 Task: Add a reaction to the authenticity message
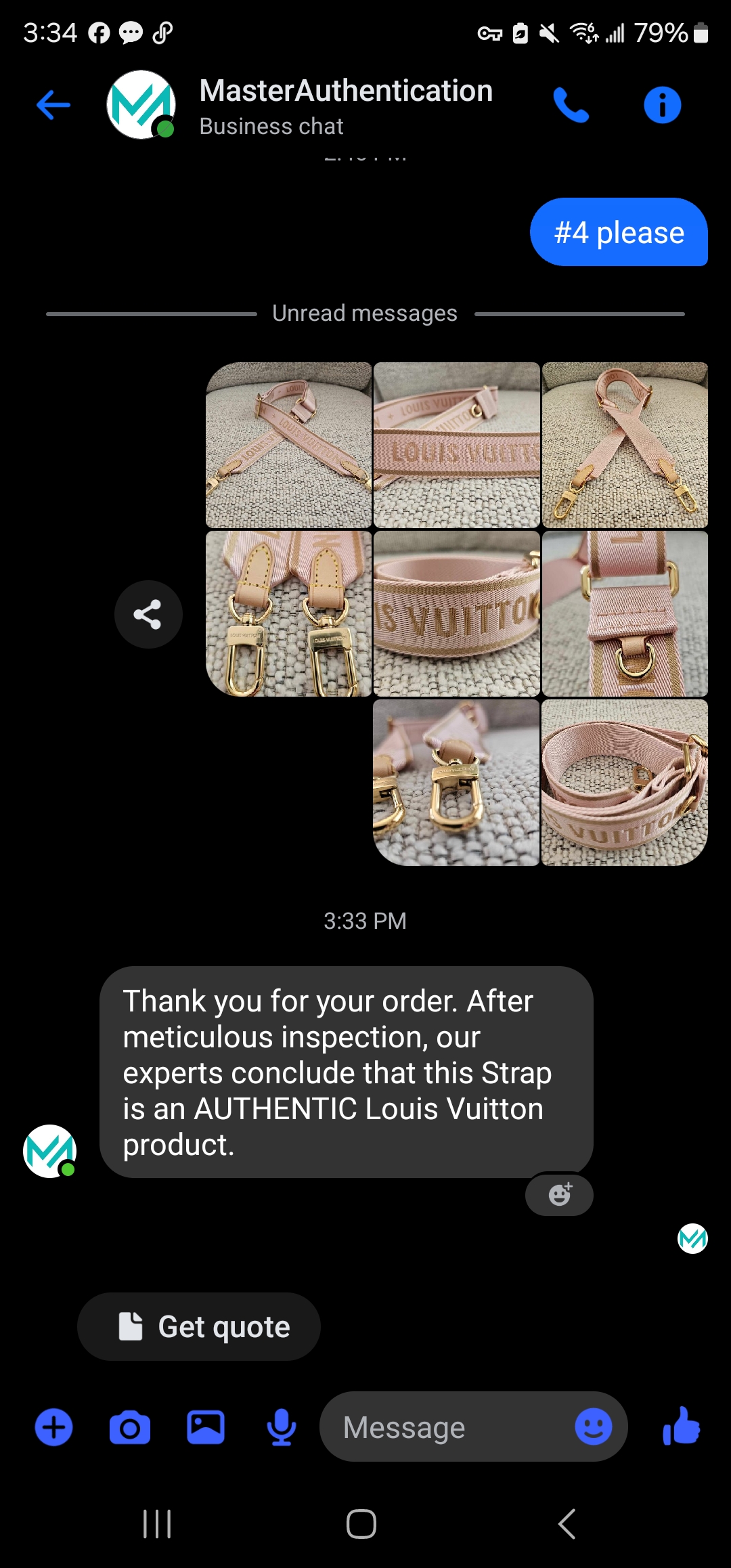[x=560, y=1194]
